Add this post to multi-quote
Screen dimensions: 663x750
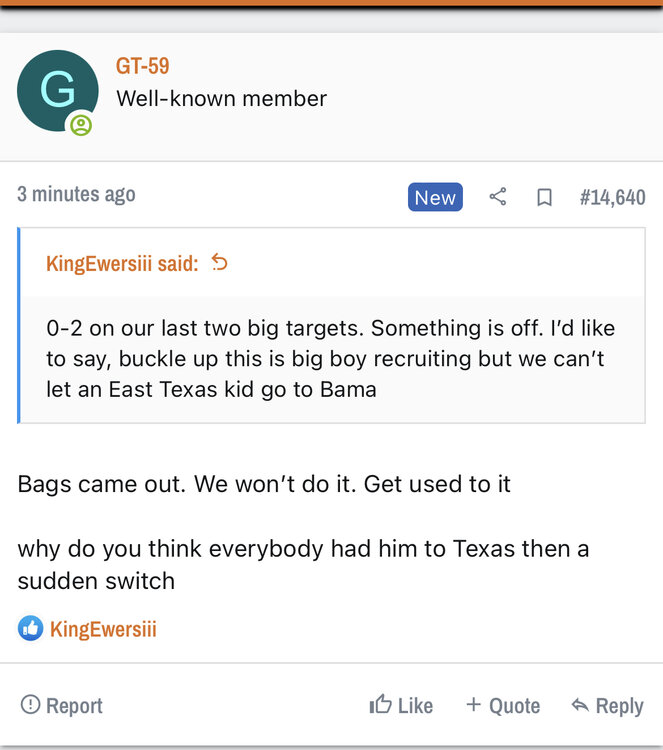pyautogui.click(x=503, y=705)
